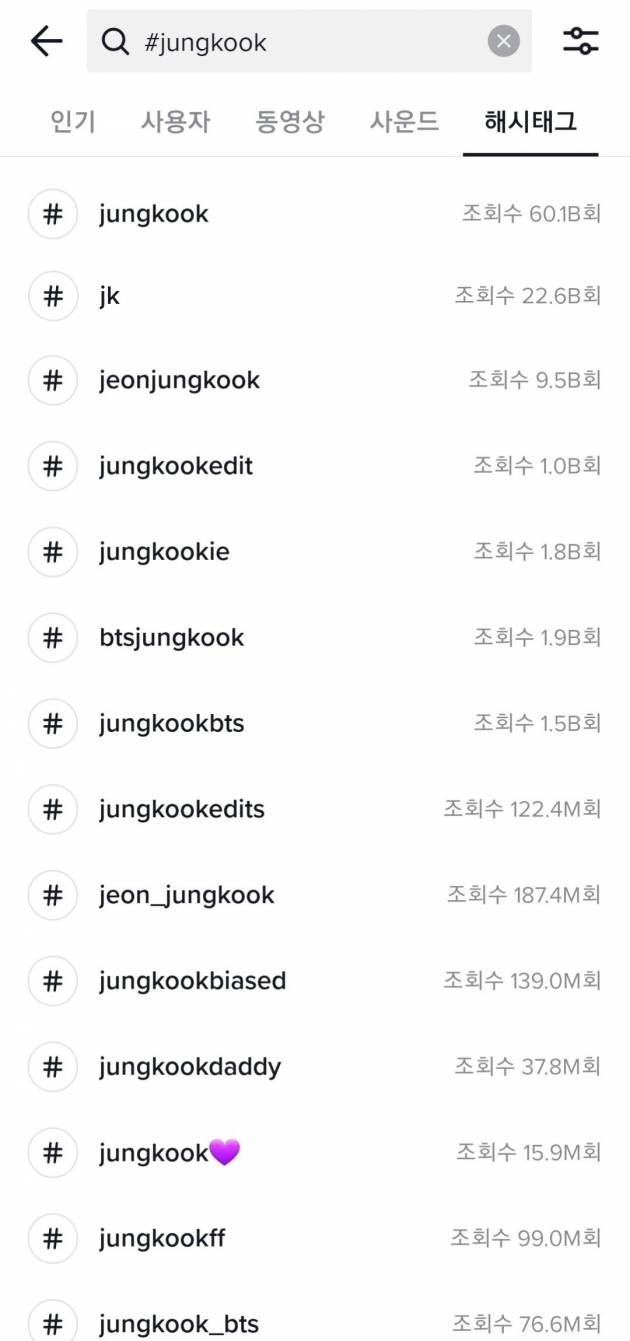Select the 해시태그 tab
Screen dimensions: 630x1341
(x=530, y=123)
